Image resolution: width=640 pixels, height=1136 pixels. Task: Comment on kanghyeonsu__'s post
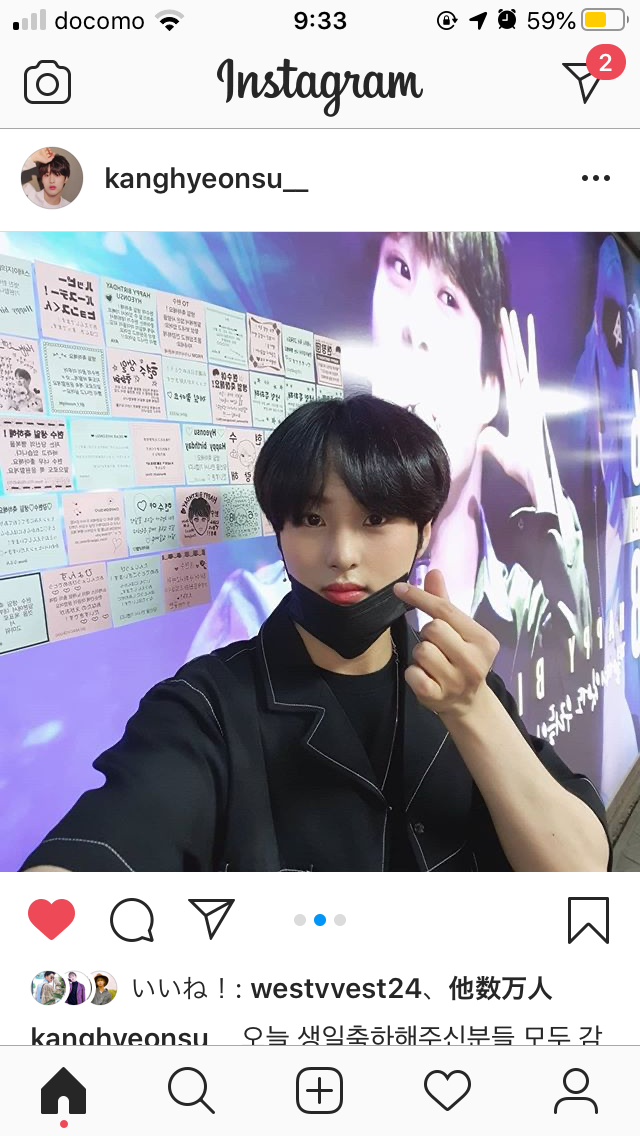click(132, 919)
